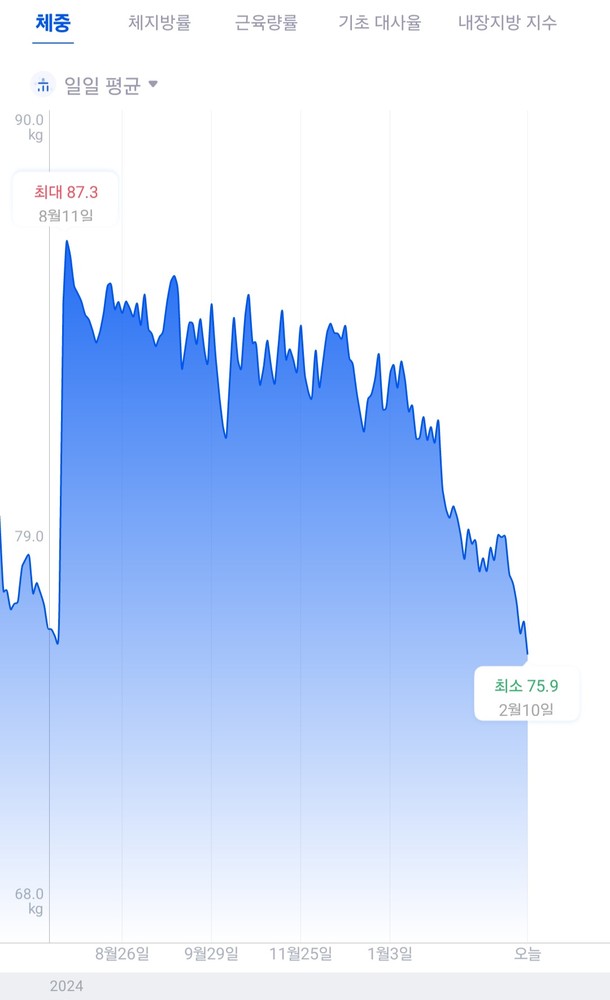Expand the 일일 평균 dropdown
This screenshot has height=1000, width=610.
pos(110,85)
